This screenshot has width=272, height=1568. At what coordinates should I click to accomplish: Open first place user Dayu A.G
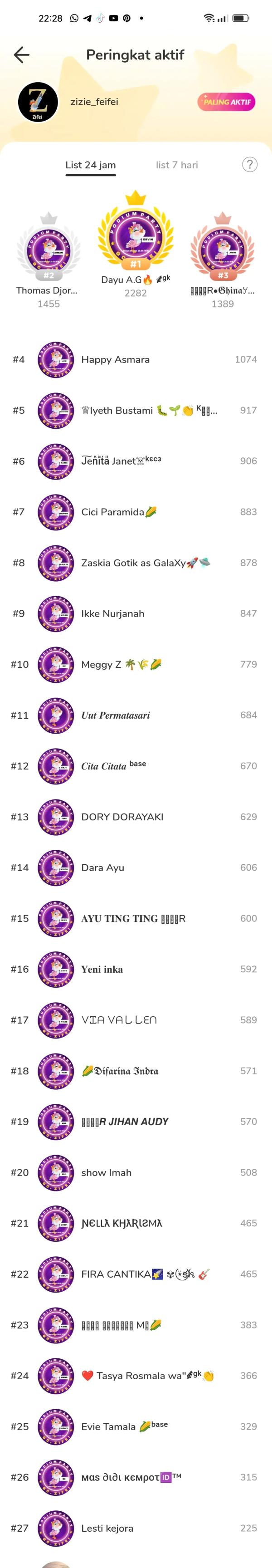tap(136, 244)
